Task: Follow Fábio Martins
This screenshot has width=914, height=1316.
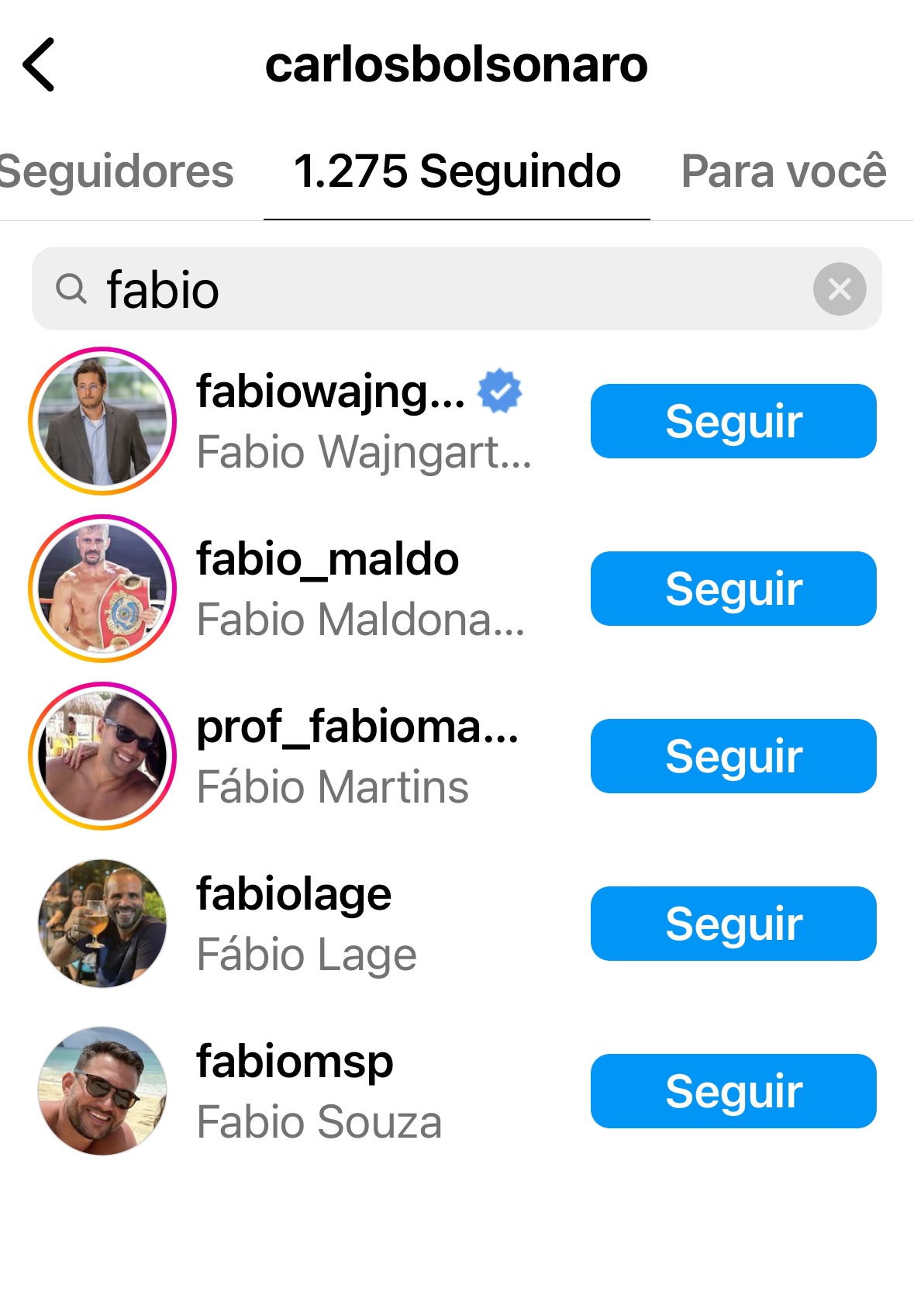Action: [733, 756]
